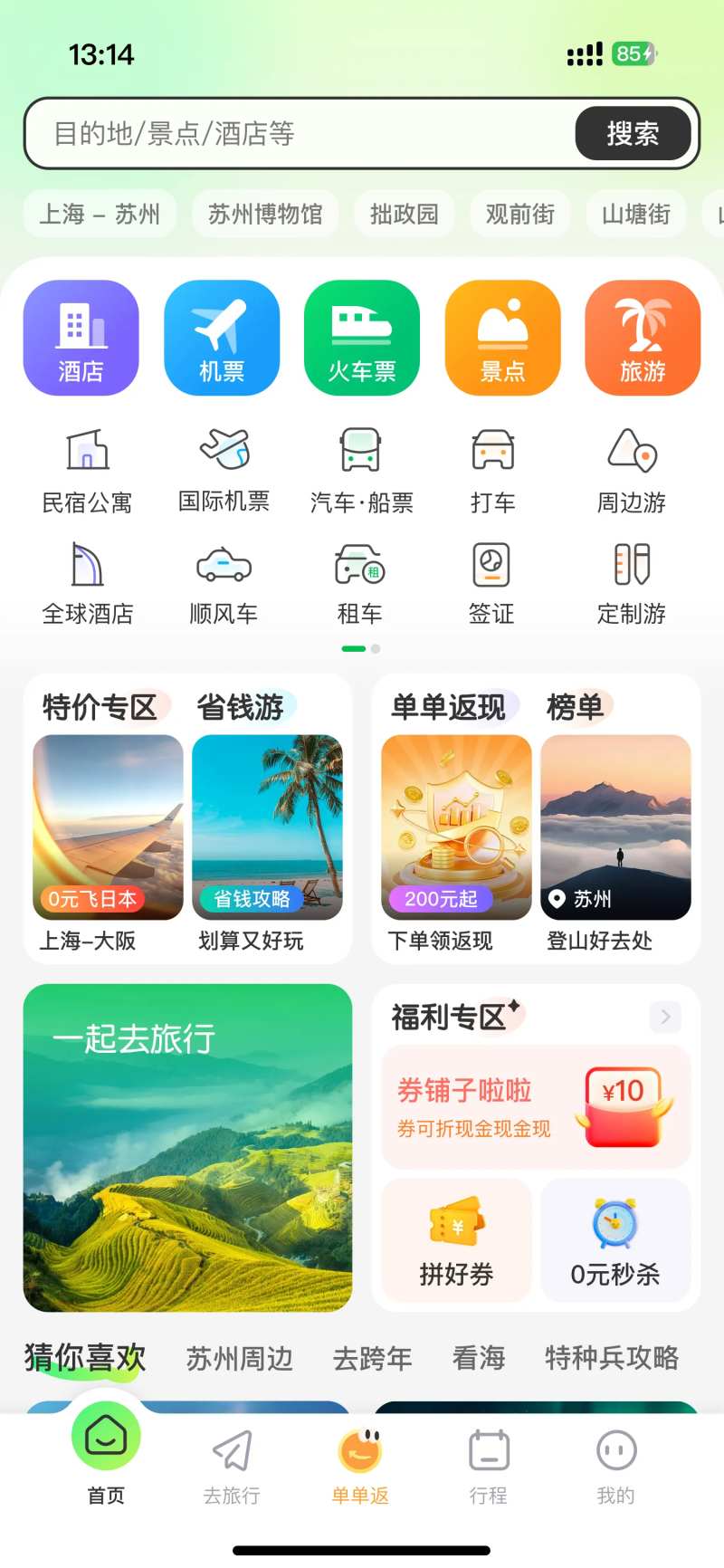The width and height of the screenshot is (724, 1568).
Task: Open 酒店 hotel booking
Action: 81,338
